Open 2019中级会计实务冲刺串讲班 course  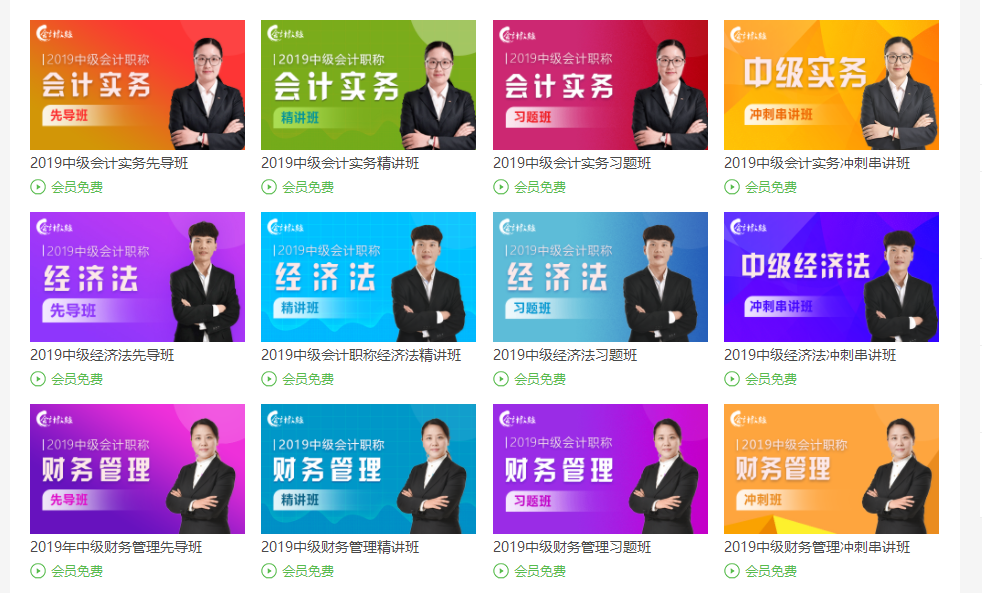pyautogui.click(x=831, y=85)
